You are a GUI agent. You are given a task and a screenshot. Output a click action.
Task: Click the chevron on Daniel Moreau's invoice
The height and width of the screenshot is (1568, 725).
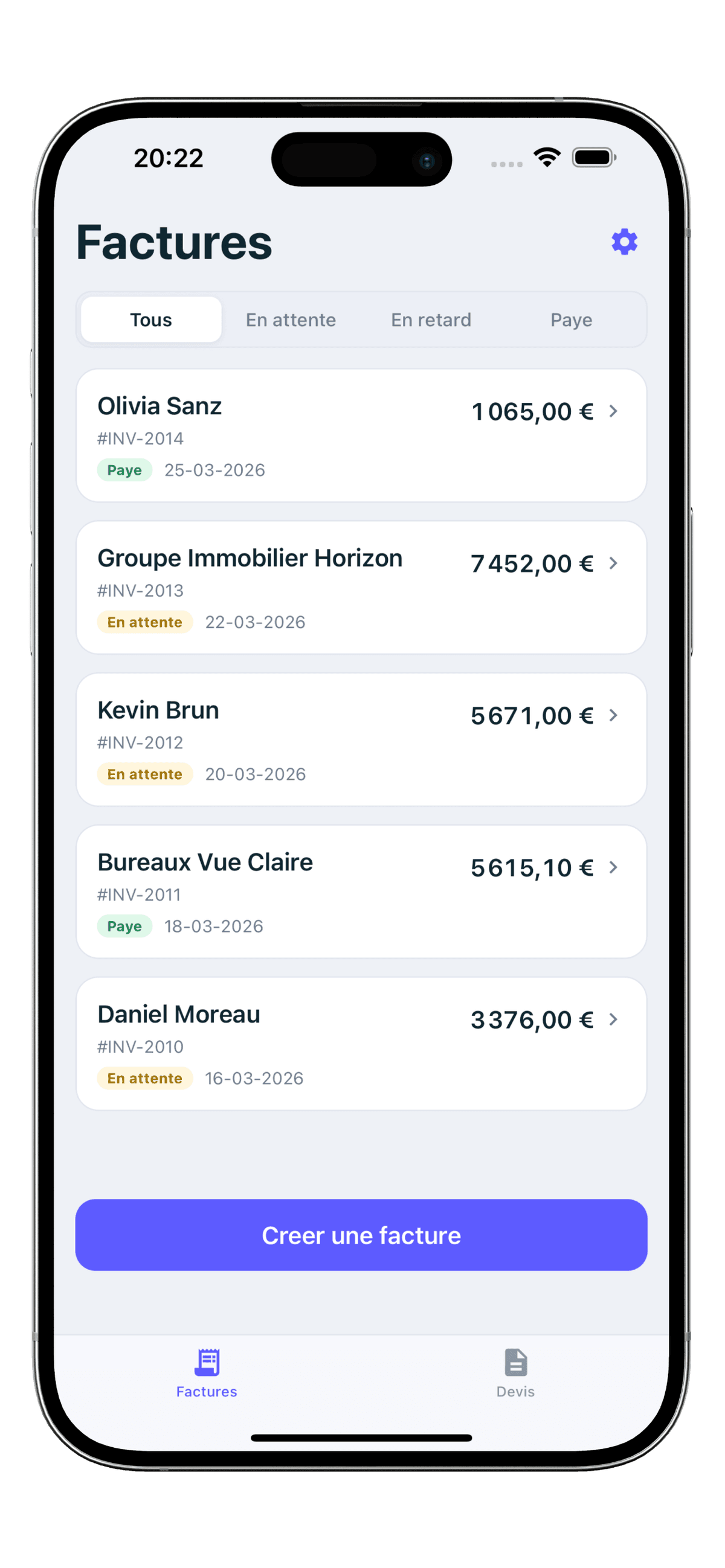613,1020
